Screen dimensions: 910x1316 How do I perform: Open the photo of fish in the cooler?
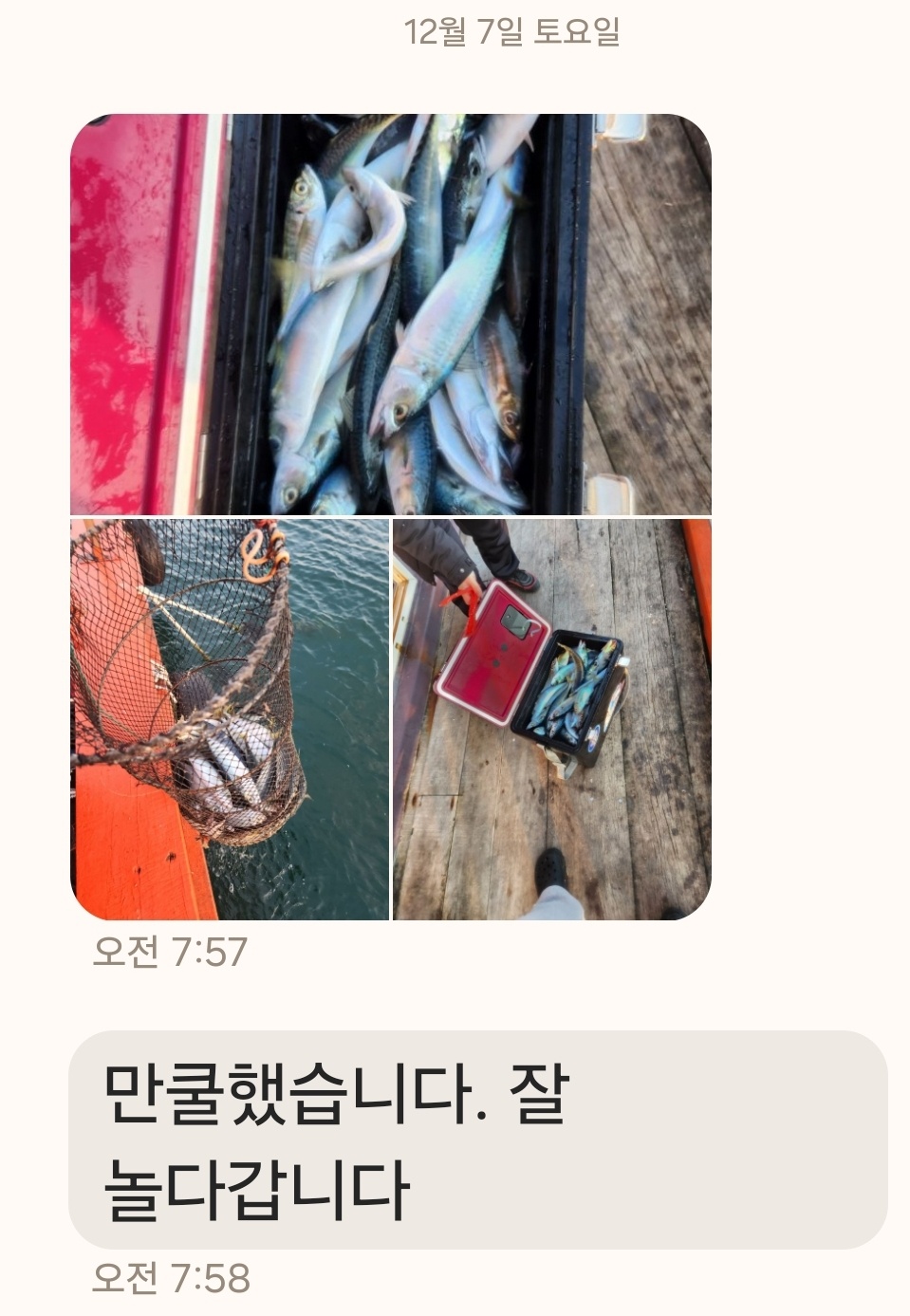tap(390, 314)
